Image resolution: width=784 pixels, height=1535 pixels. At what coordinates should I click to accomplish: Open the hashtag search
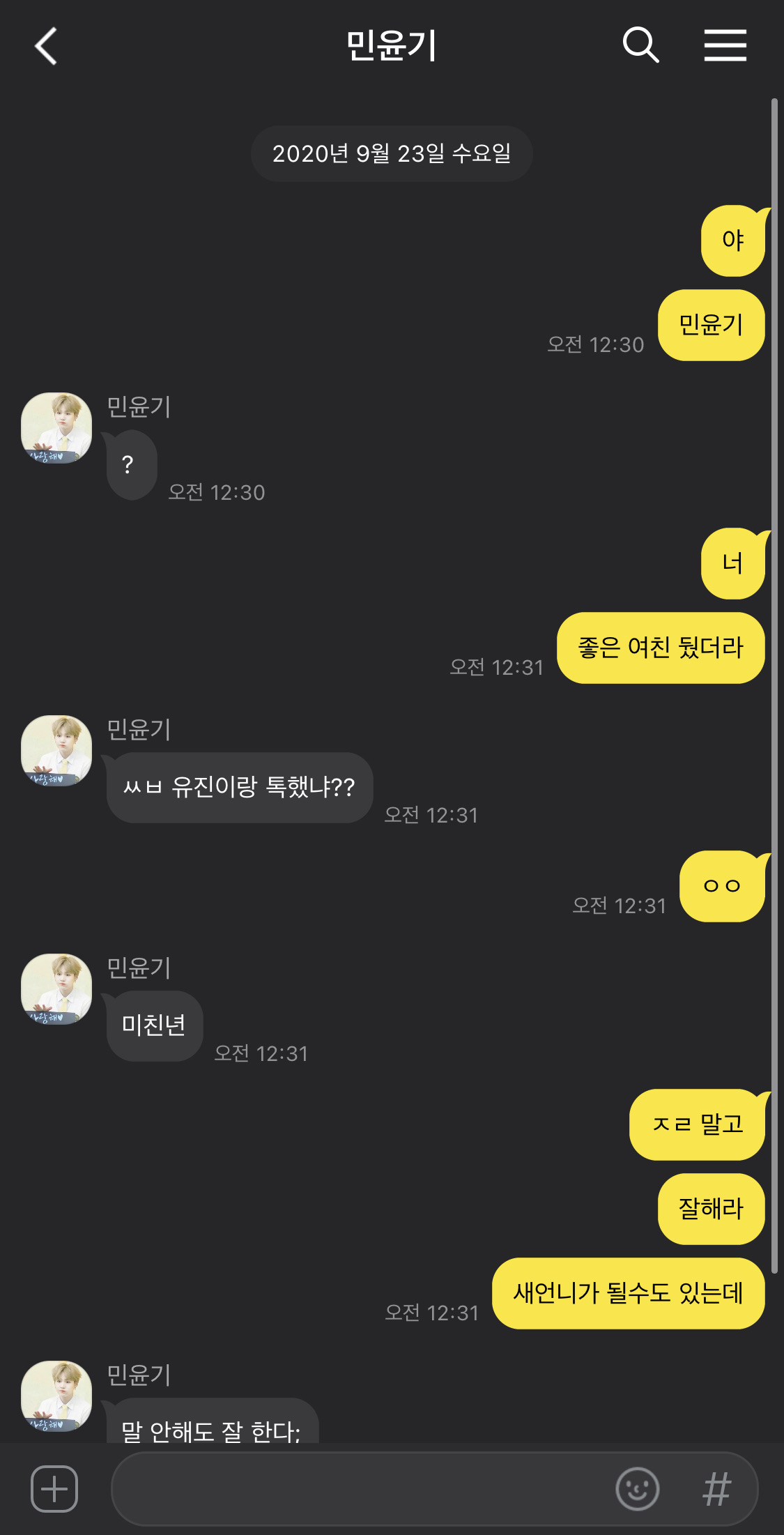pyautogui.click(x=716, y=1489)
